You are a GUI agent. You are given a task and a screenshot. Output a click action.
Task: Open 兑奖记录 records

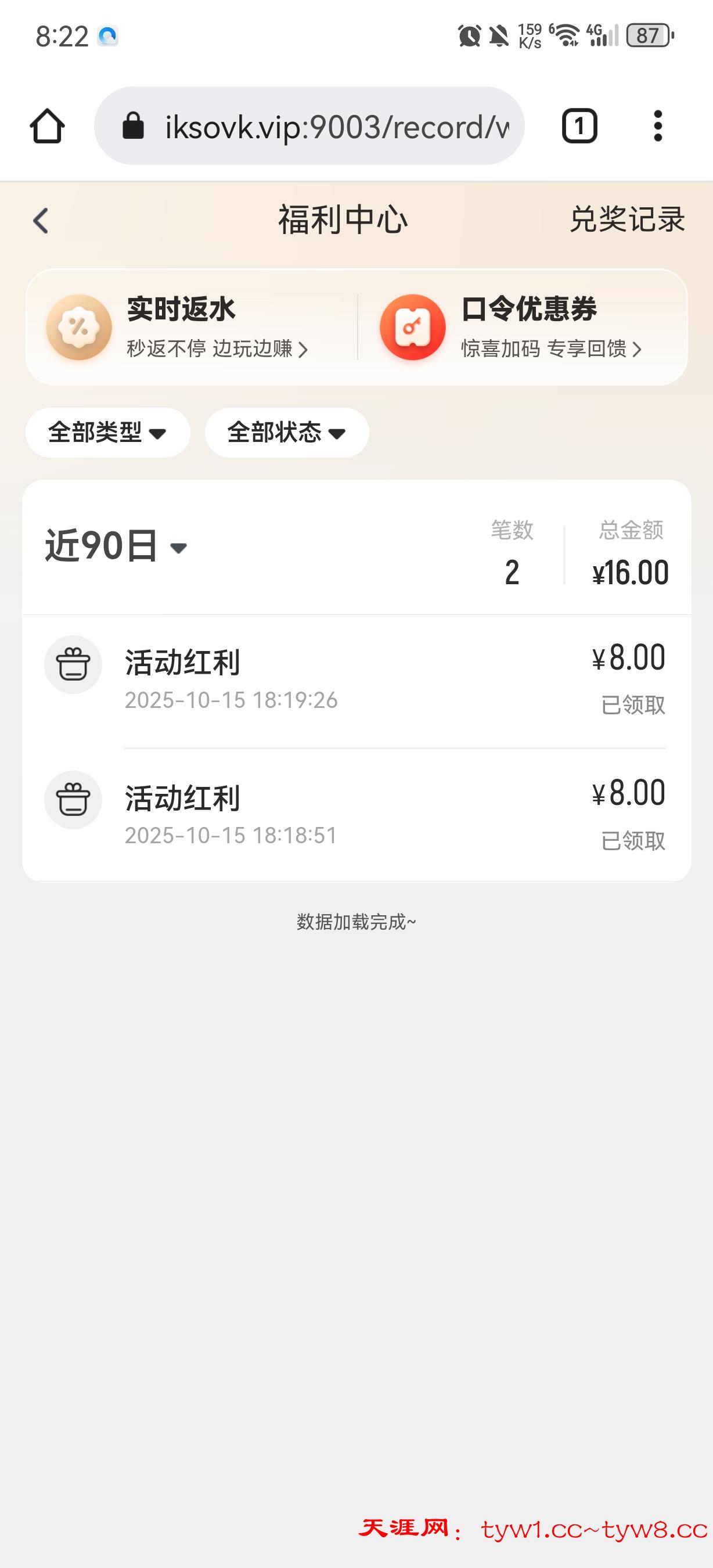(626, 219)
